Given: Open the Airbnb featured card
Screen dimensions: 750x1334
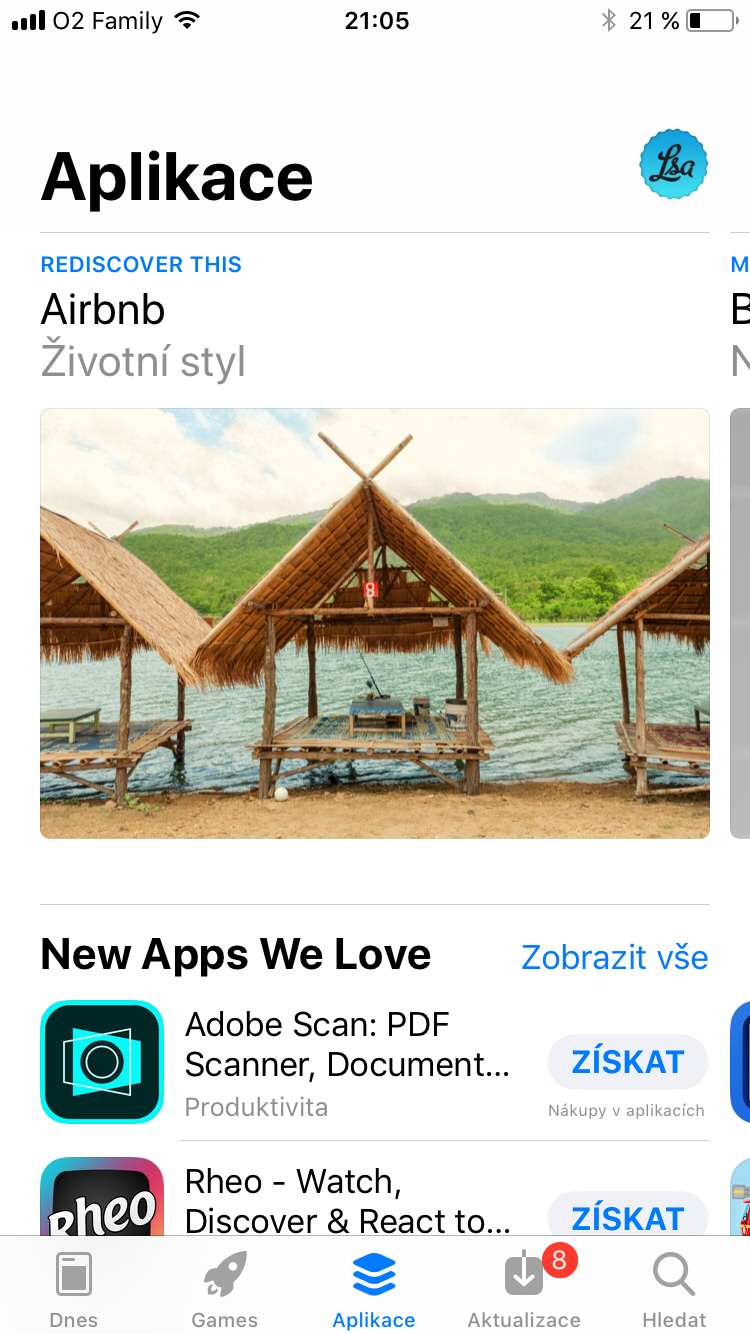Looking at the screenshot, I should (374, 622).
